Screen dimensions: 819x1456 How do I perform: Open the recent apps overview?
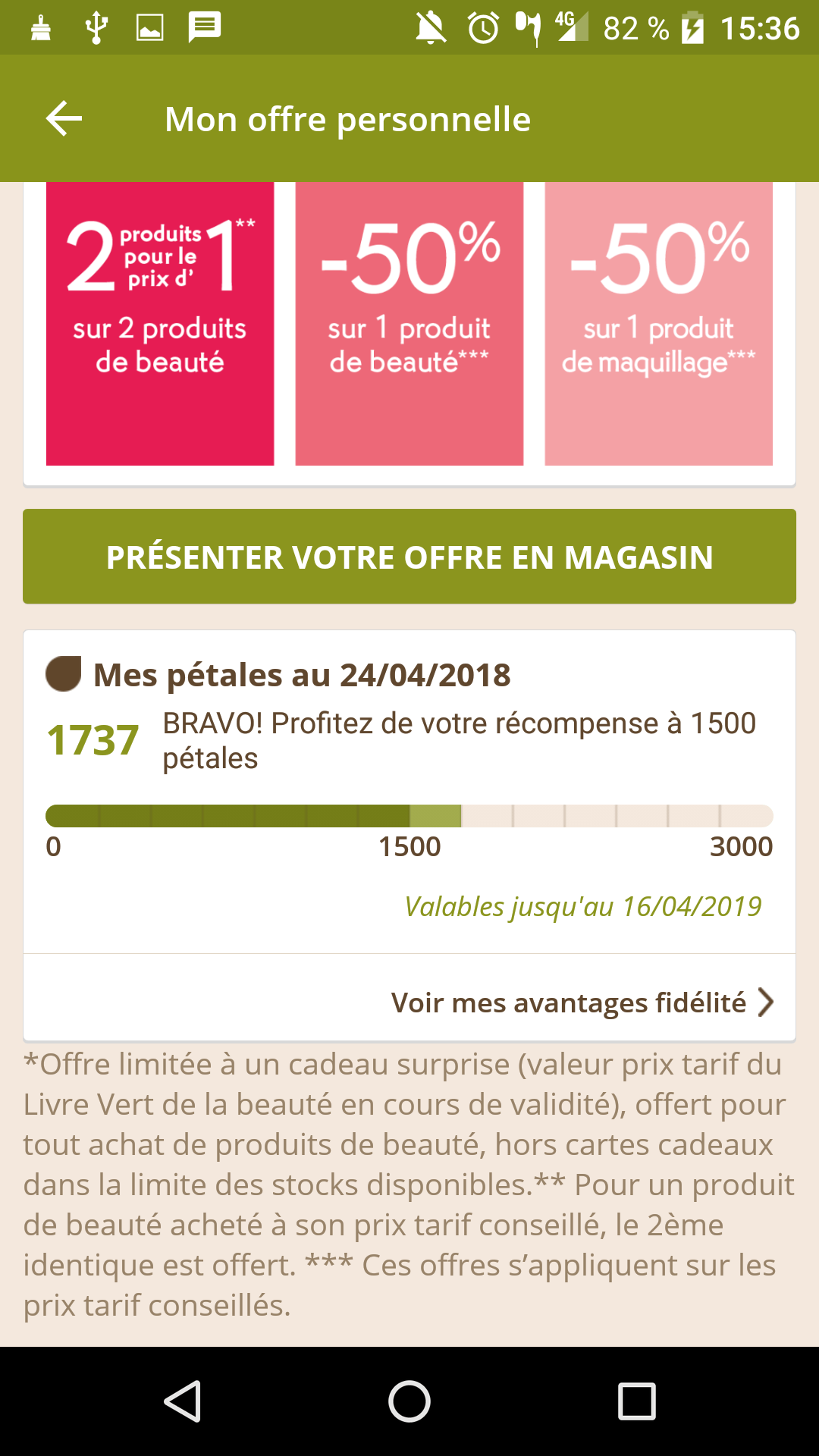click(636, 1401)
